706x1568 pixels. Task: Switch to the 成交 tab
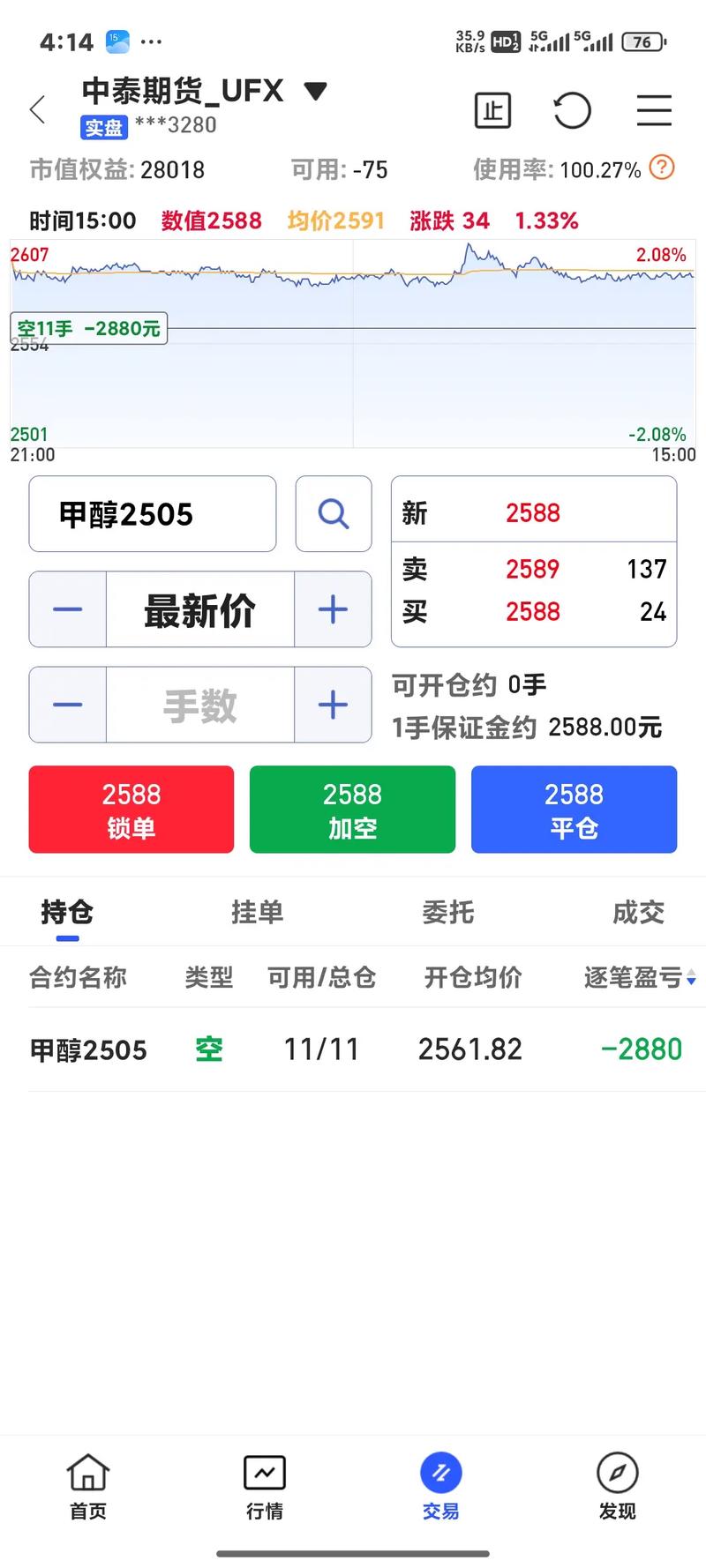coord(637,913)
